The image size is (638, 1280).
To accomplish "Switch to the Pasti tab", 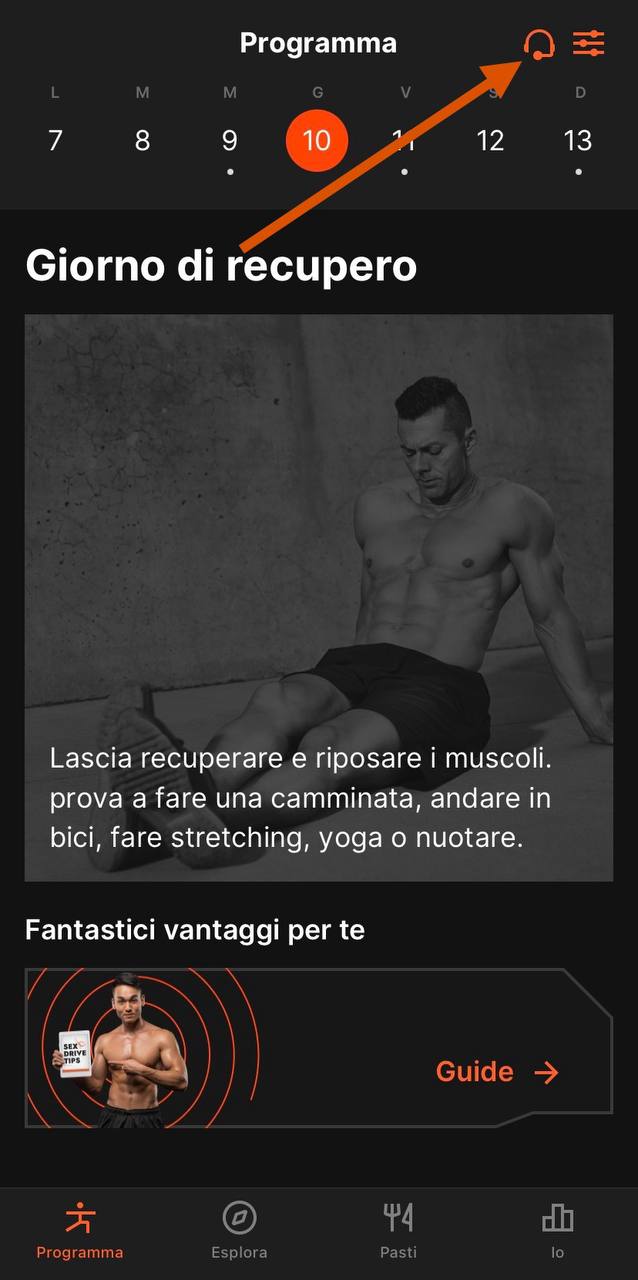I will point(398,1231).
